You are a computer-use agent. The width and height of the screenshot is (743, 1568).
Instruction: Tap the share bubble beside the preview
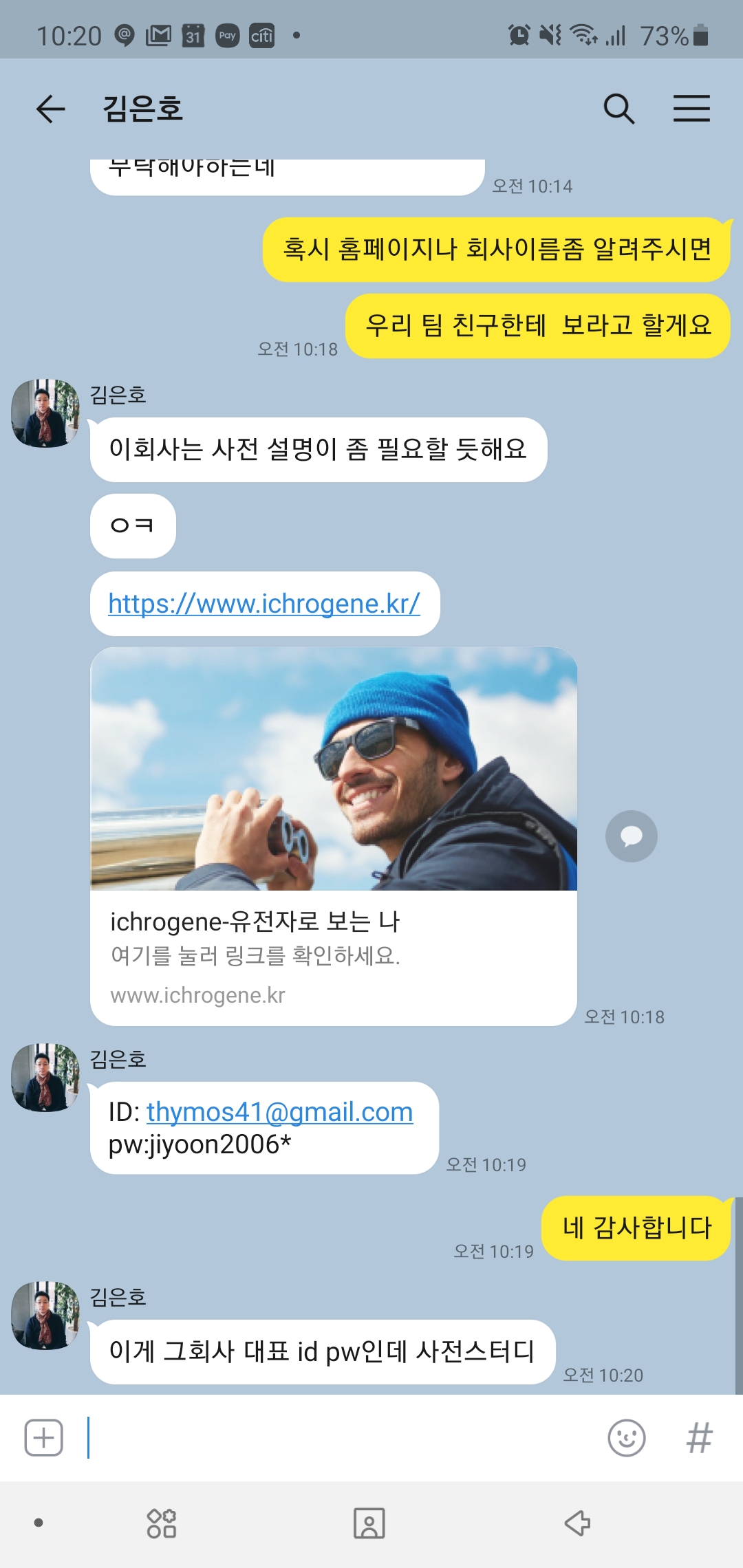pos(631,836)
